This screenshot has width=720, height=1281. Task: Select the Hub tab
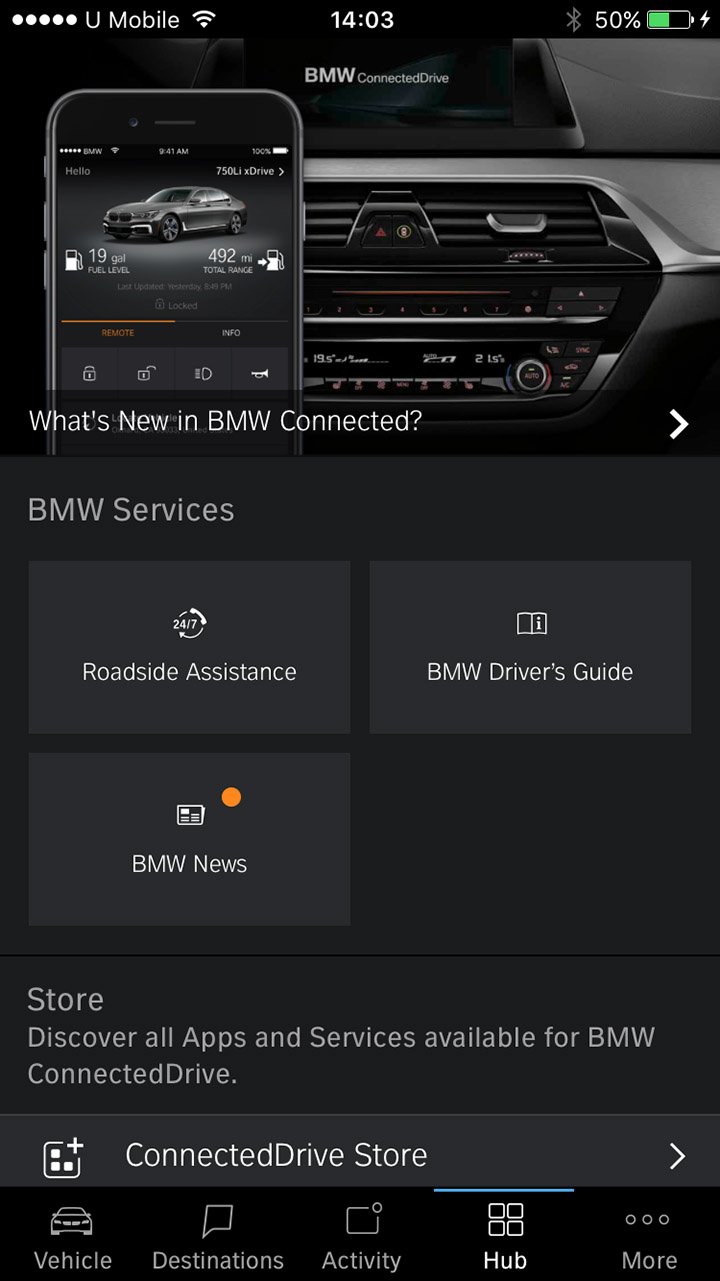click(x=505, y=1236)
